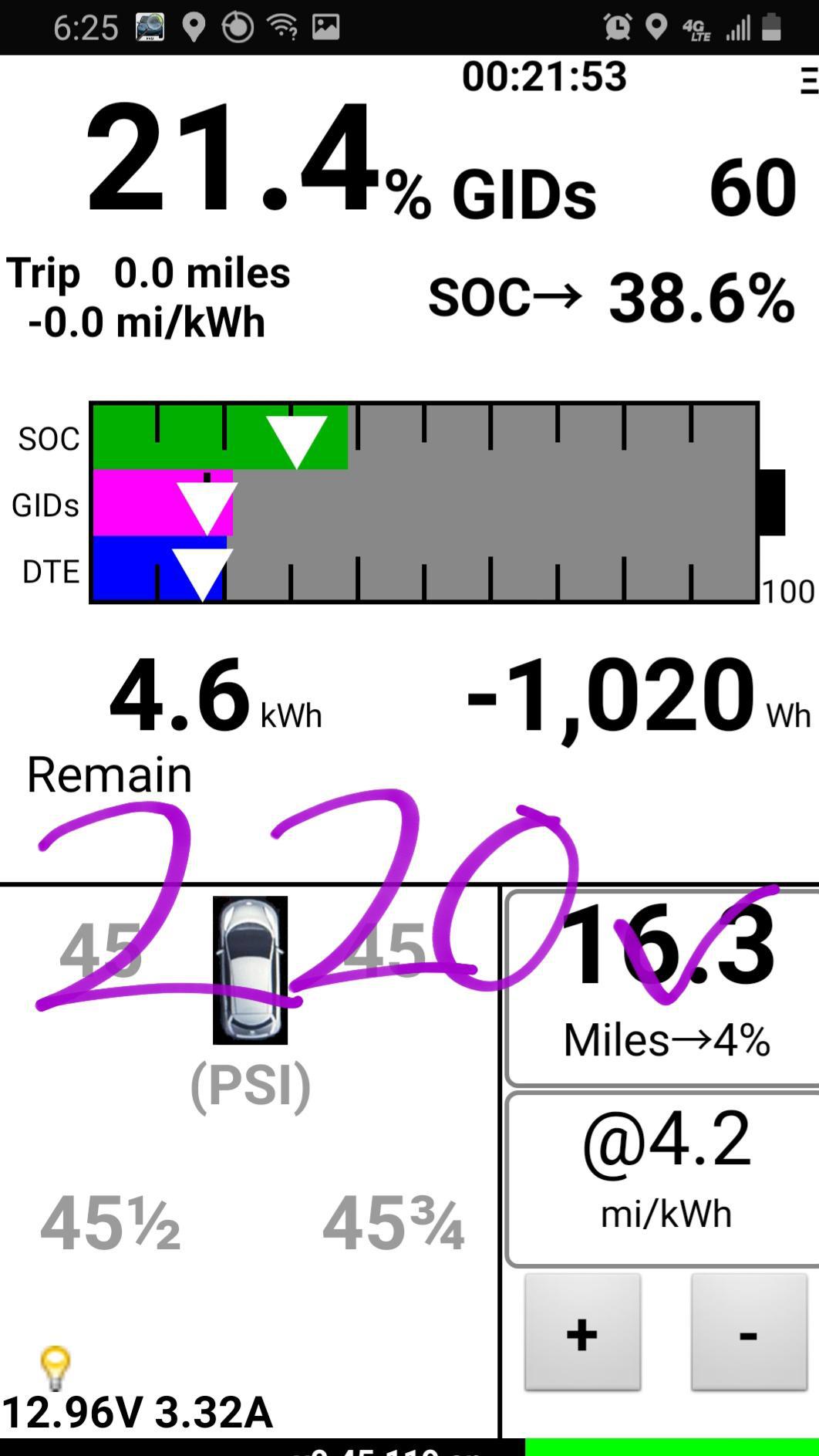Decrease mi/kWh with the minus button
Screen dimensions: 819x1456
coord(749,1333)
